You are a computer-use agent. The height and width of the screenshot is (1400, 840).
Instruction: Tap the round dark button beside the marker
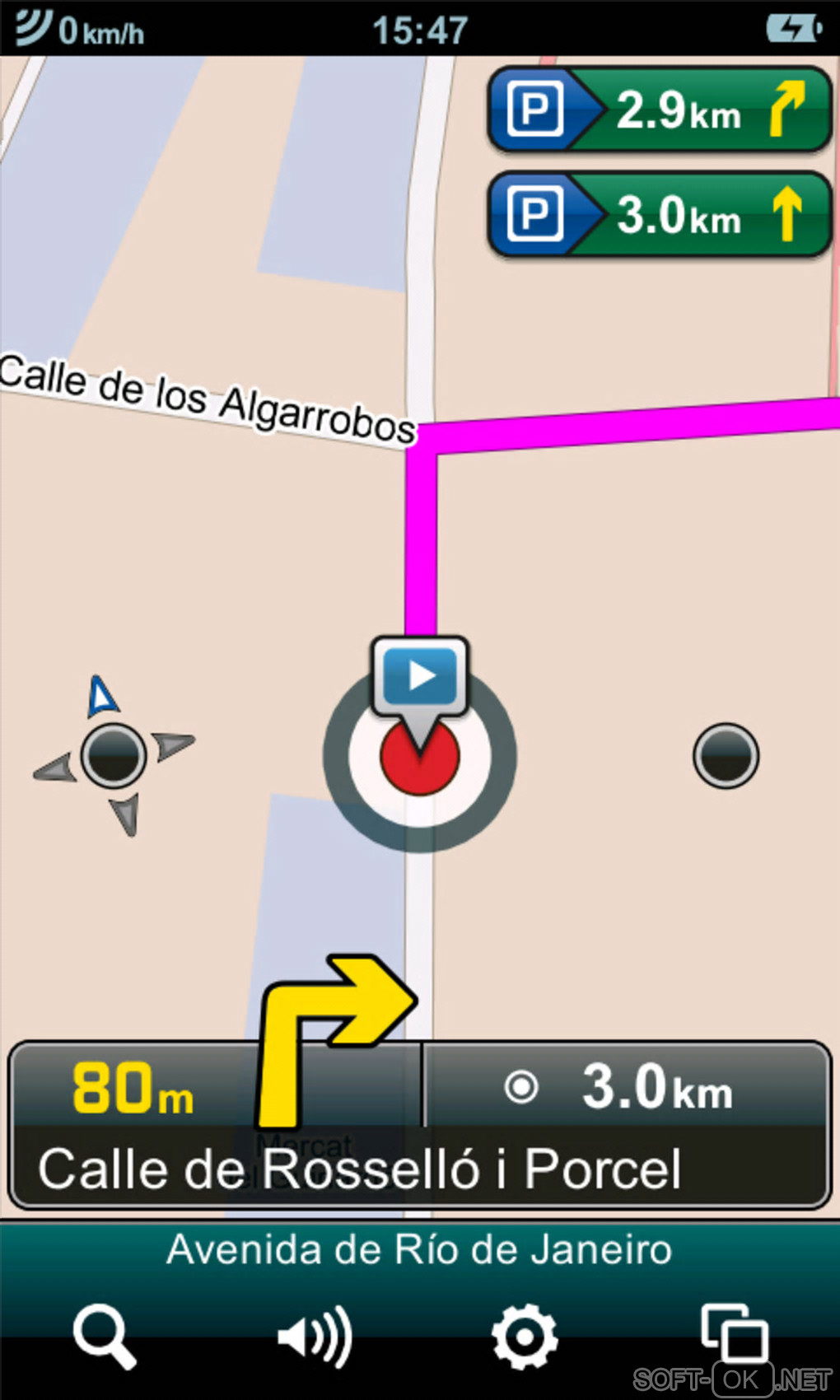click(726, 755)
